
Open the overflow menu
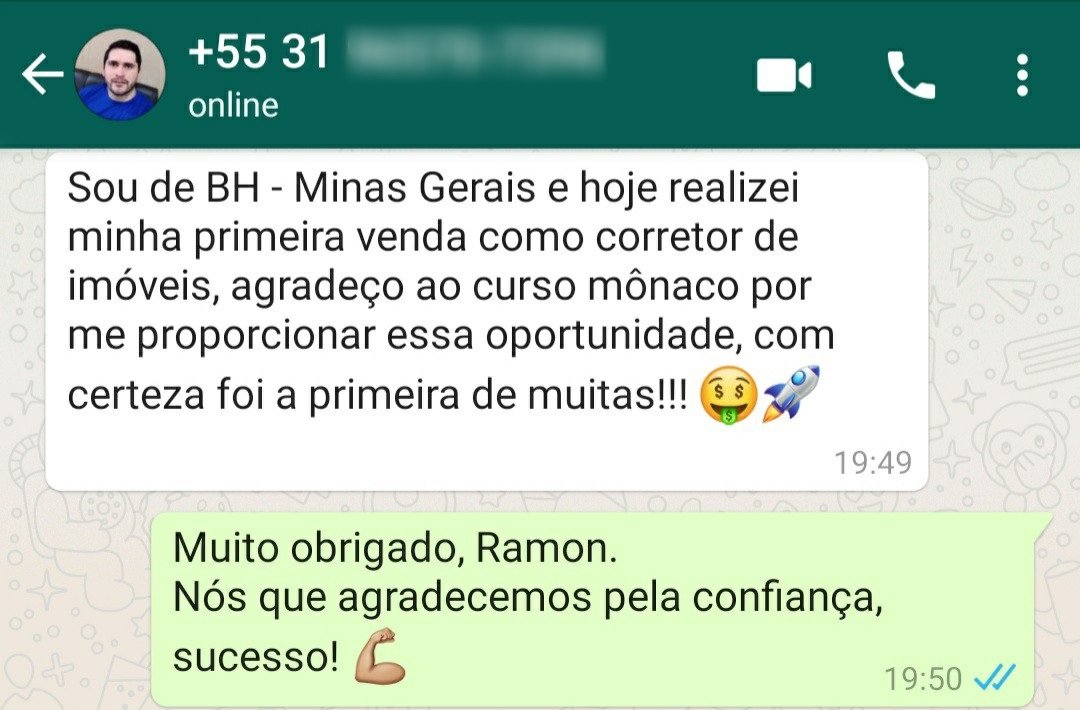point(1021,75)
